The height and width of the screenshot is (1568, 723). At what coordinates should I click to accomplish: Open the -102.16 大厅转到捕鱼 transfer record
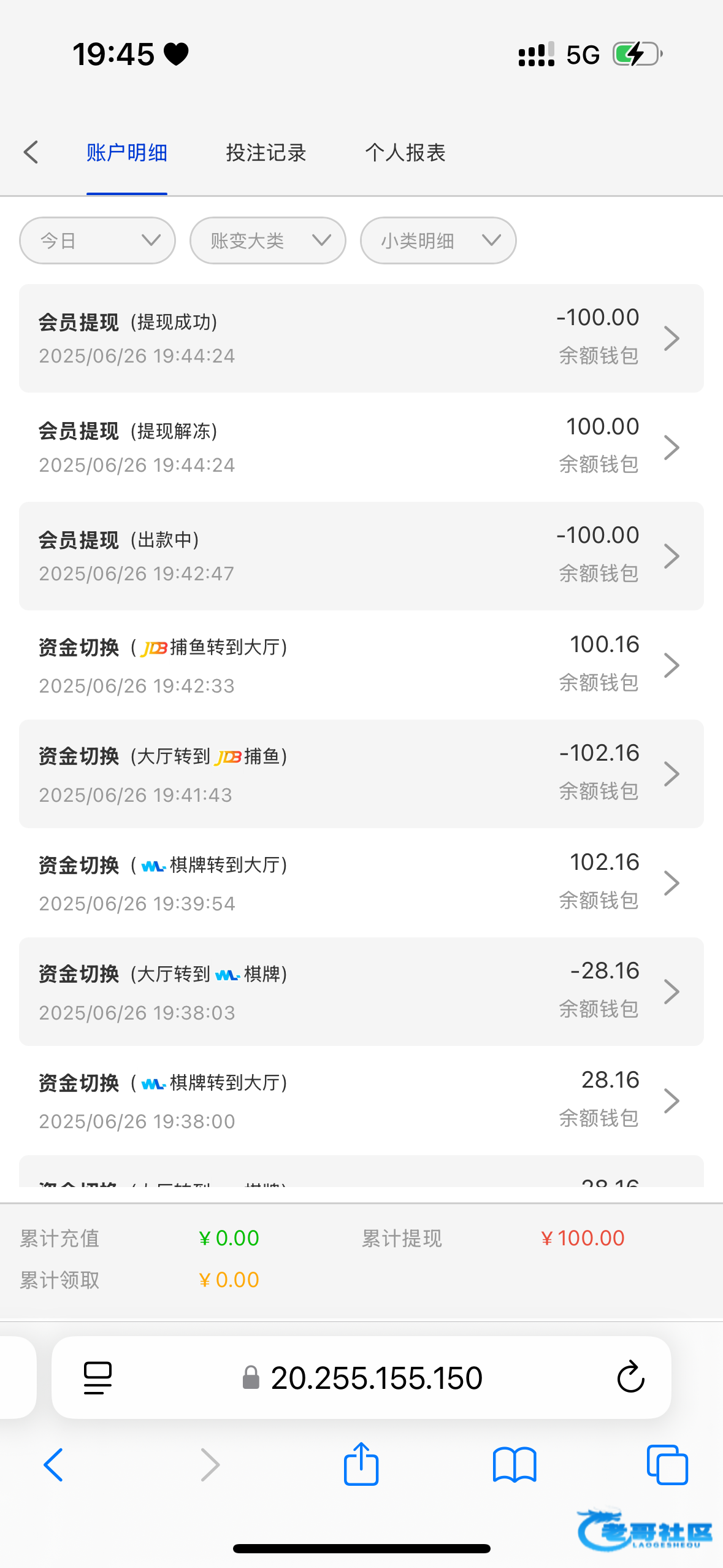(x=361, y=774)
